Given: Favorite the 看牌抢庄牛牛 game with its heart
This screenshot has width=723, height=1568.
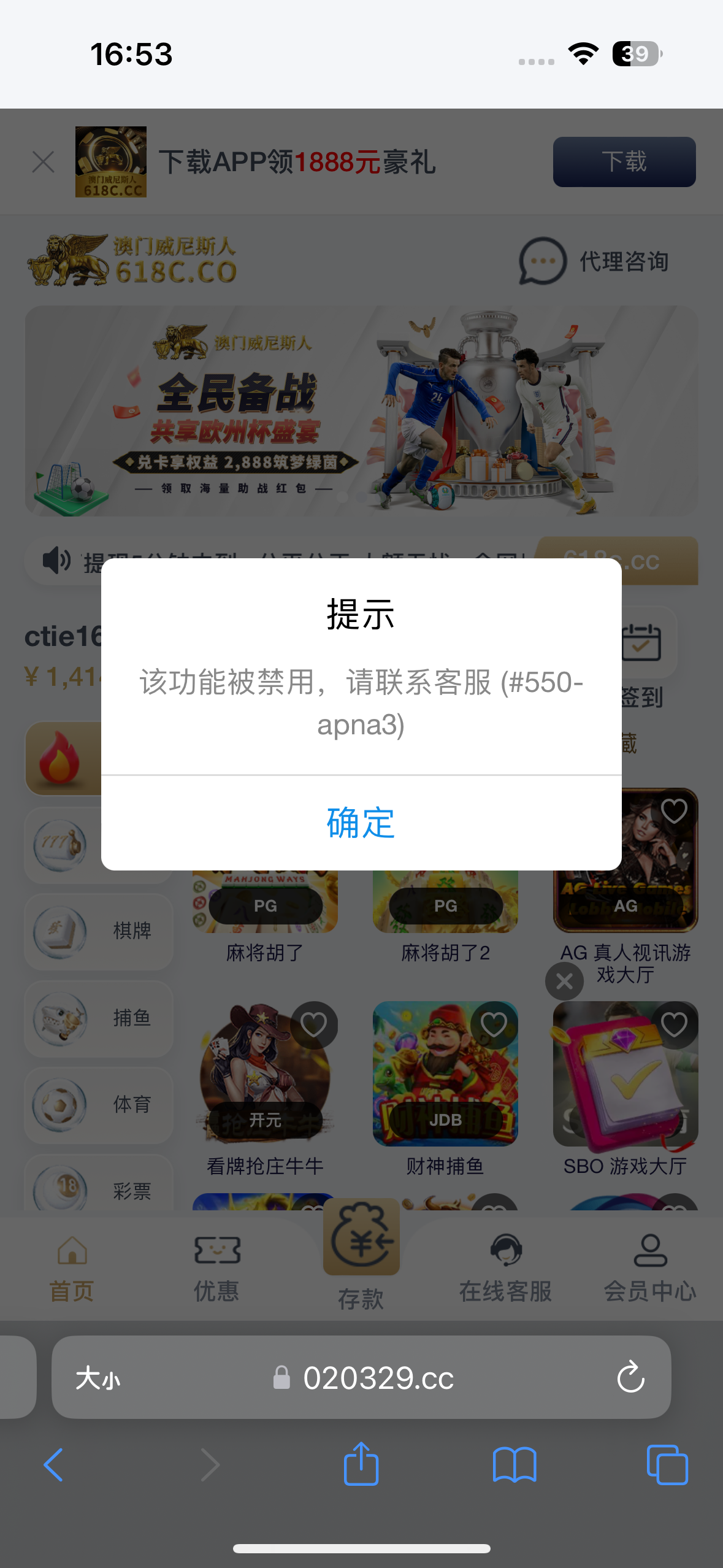Looking at the screenshot, I should point(313,1025).
